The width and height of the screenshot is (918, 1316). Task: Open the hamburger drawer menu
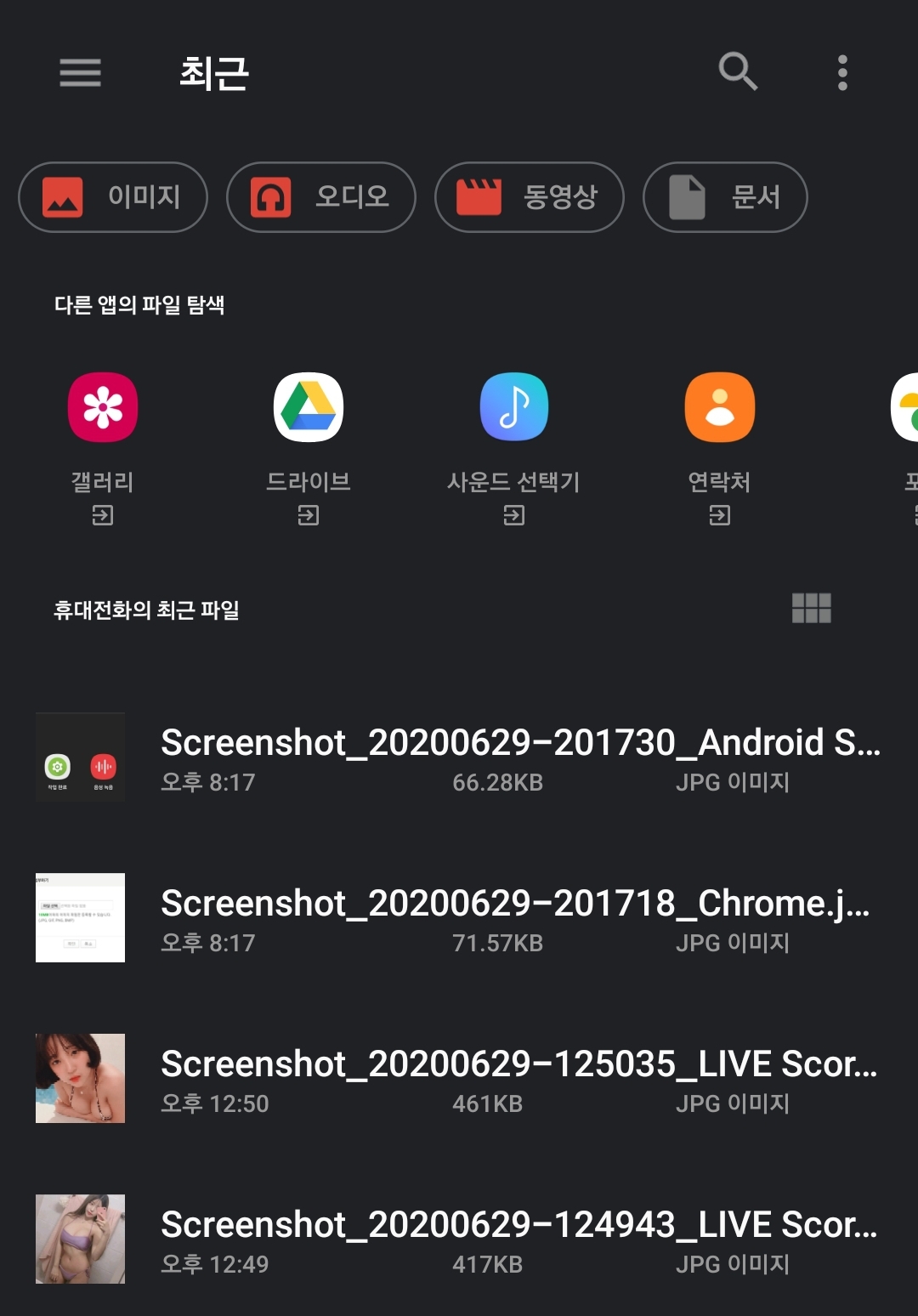[80, 73]
